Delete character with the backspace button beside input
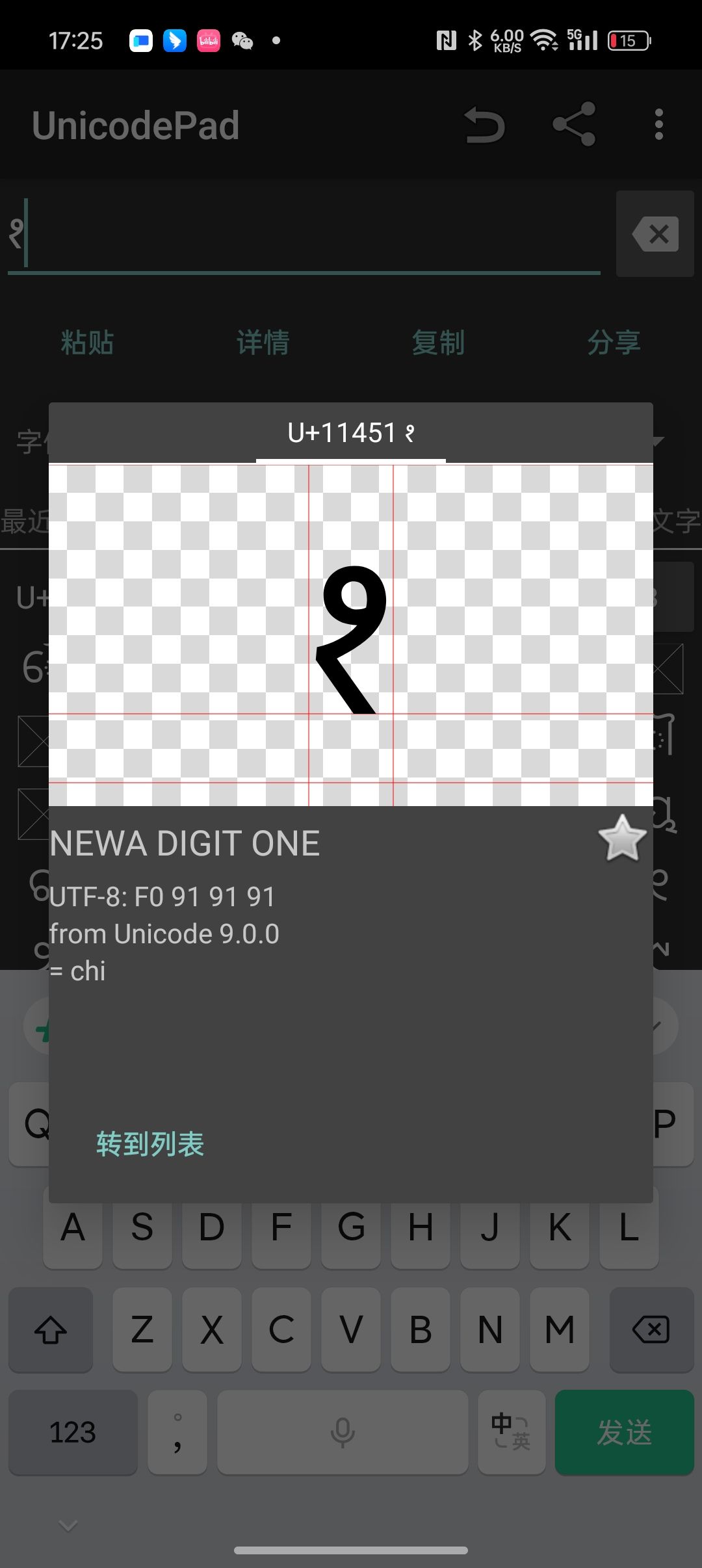 655,234
